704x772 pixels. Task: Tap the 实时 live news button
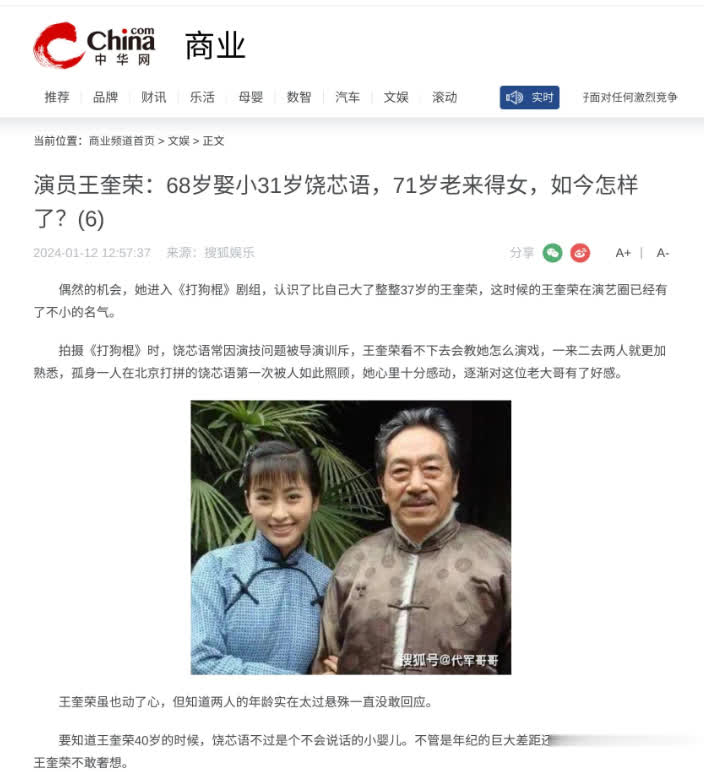(529, 97)
